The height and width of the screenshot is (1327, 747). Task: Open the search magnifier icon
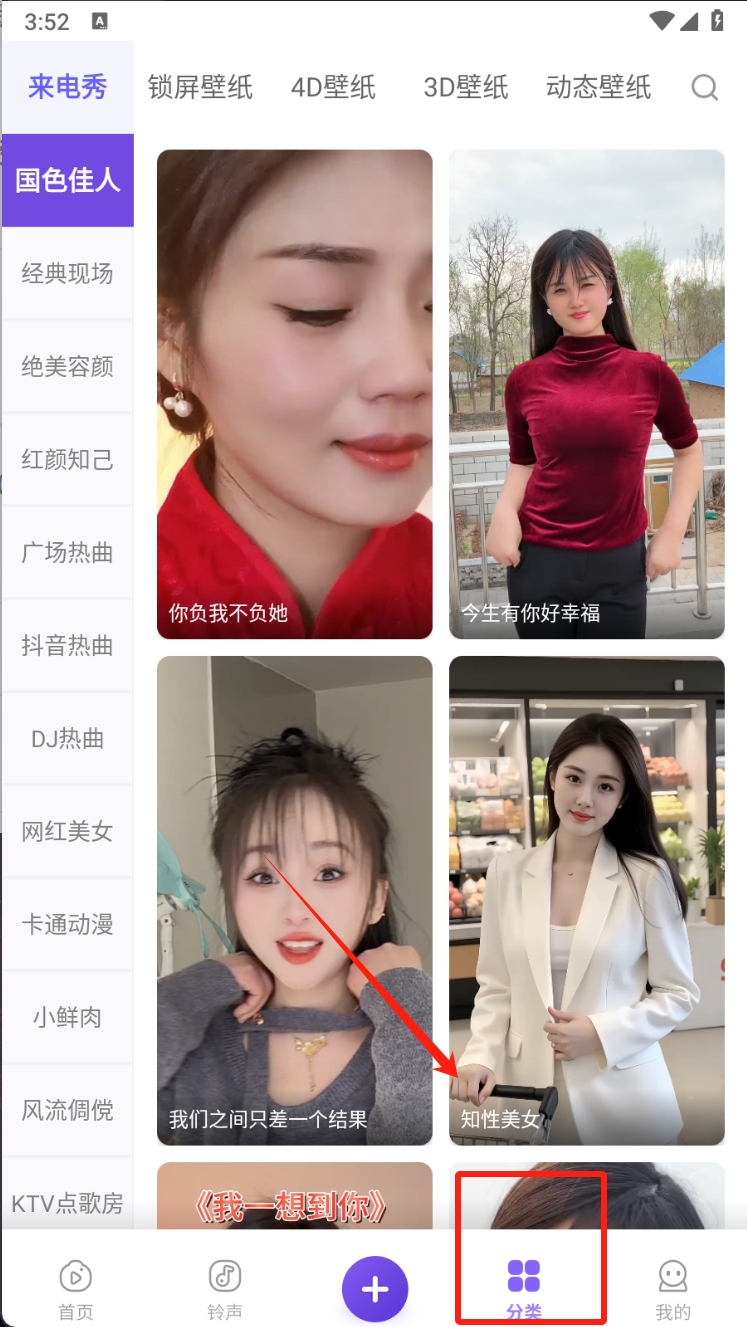point(704,88)
